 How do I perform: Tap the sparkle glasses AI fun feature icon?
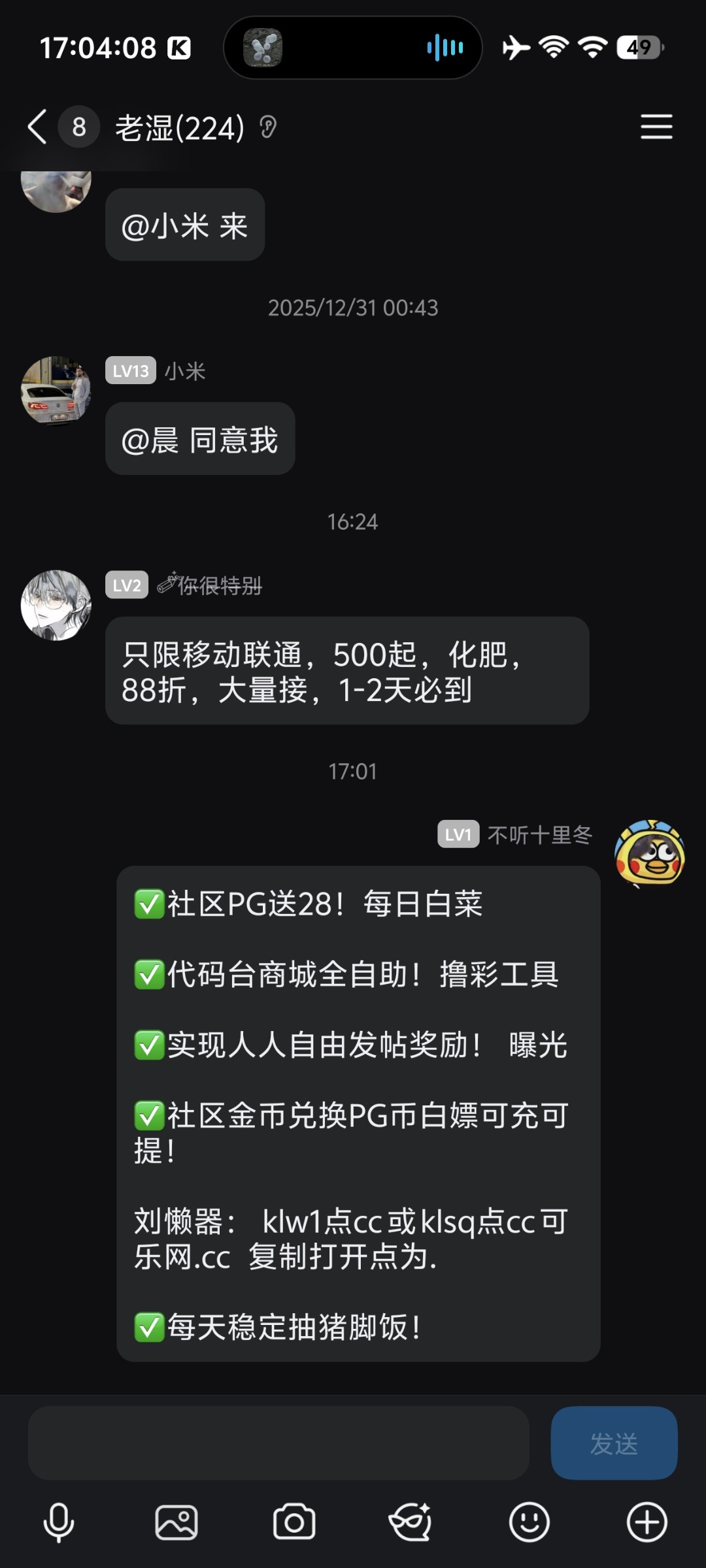click(412, 1520)
